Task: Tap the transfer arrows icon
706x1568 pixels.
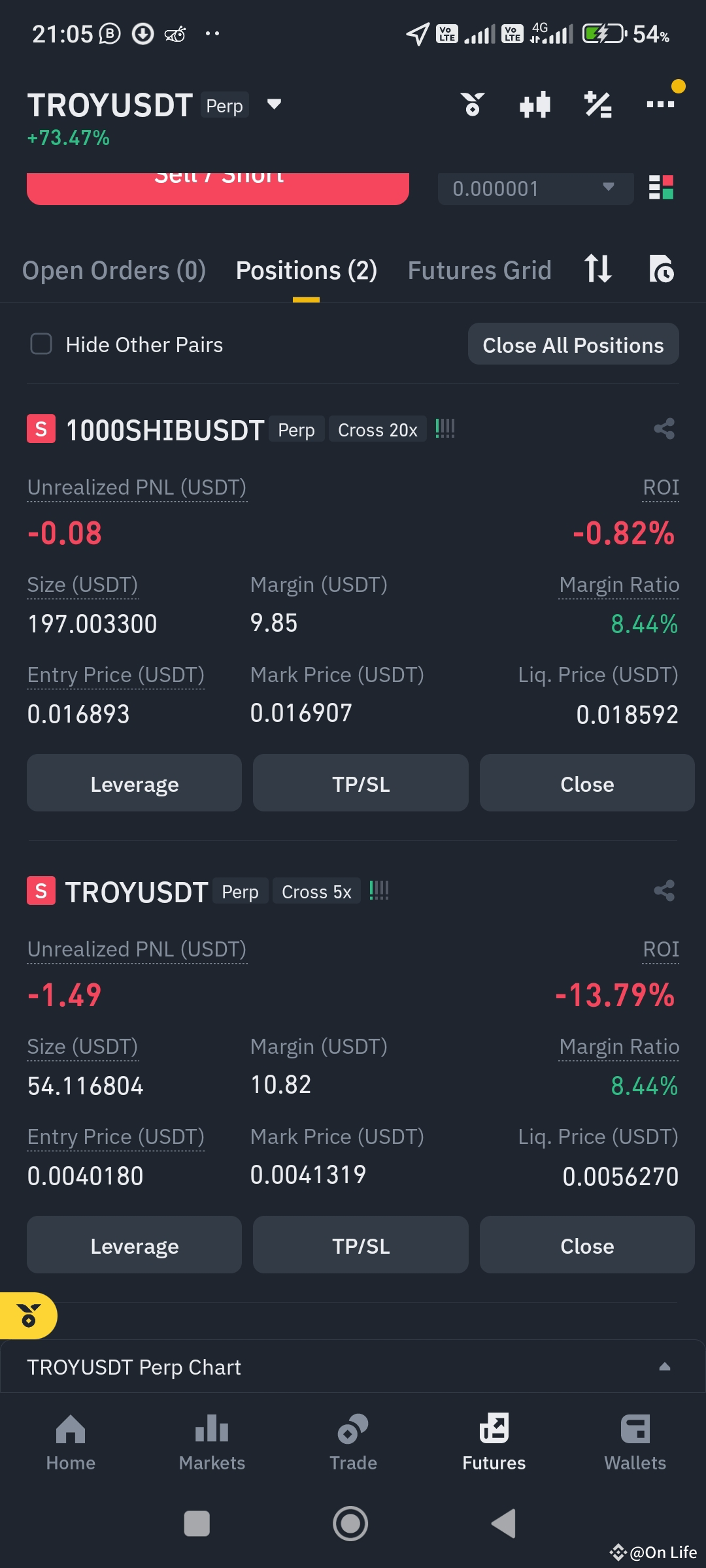Action: tap(597, 270)
